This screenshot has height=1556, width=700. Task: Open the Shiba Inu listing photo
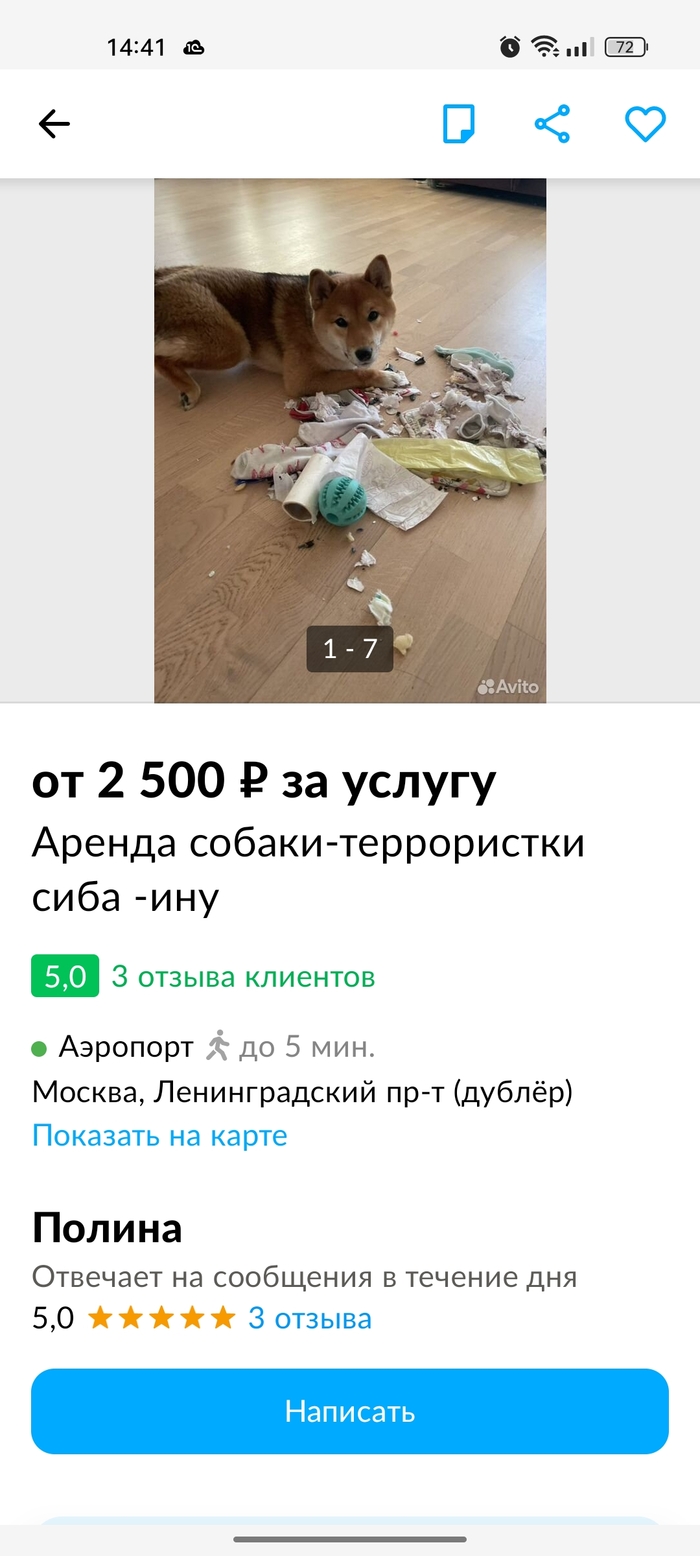pyautogui.click(x=350, y=440)
